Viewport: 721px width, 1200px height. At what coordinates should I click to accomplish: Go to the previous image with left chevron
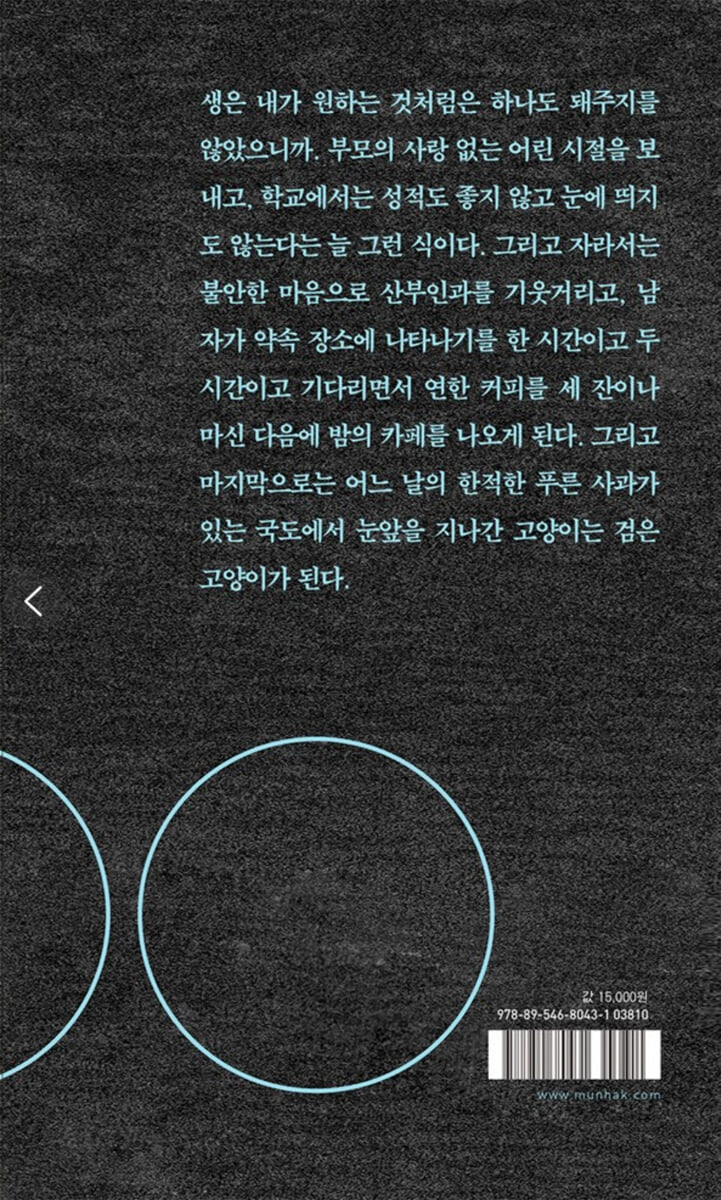[34, 600]
